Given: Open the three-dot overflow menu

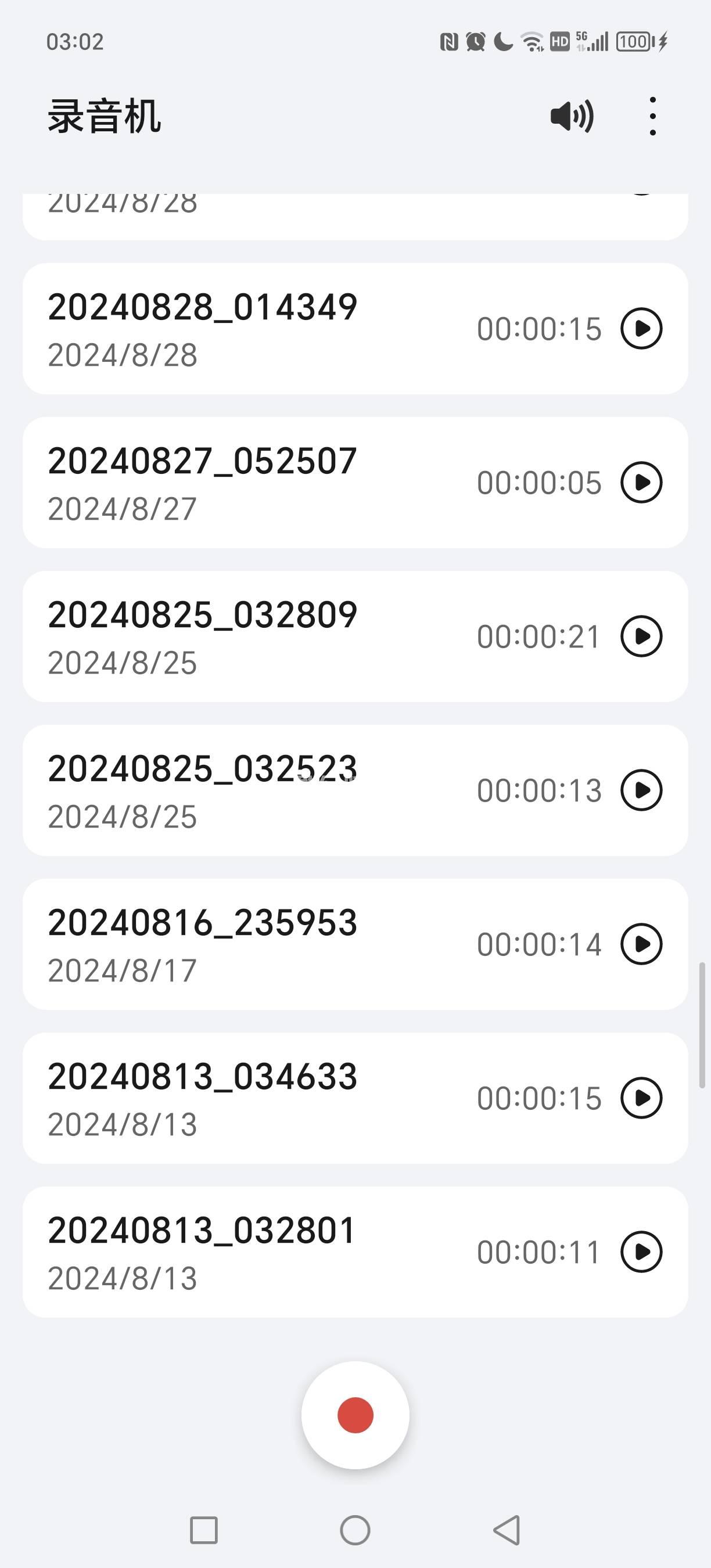Looking at the screenshot, I should tap(652, 116).
